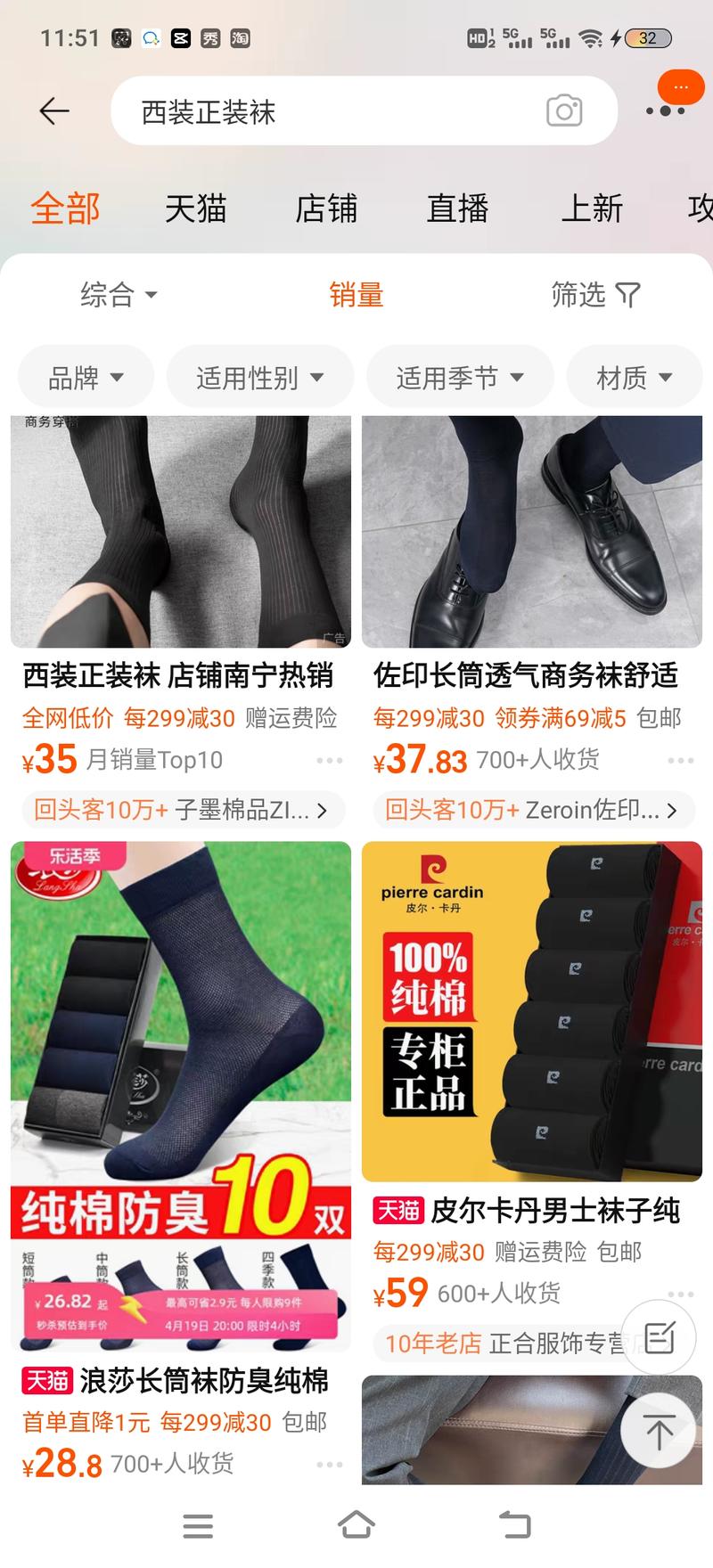The image size is (713, 1568).
Task: Expand the 适用性别 filter chip
Action: pos(259,378)
